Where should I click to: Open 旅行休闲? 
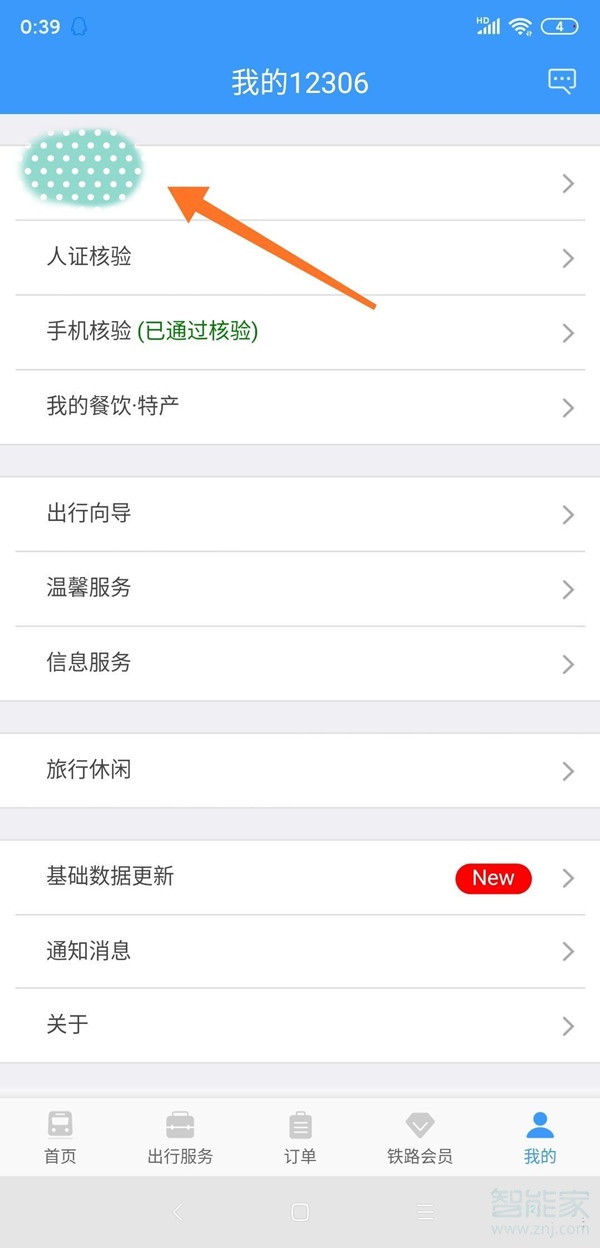point(300,771)
